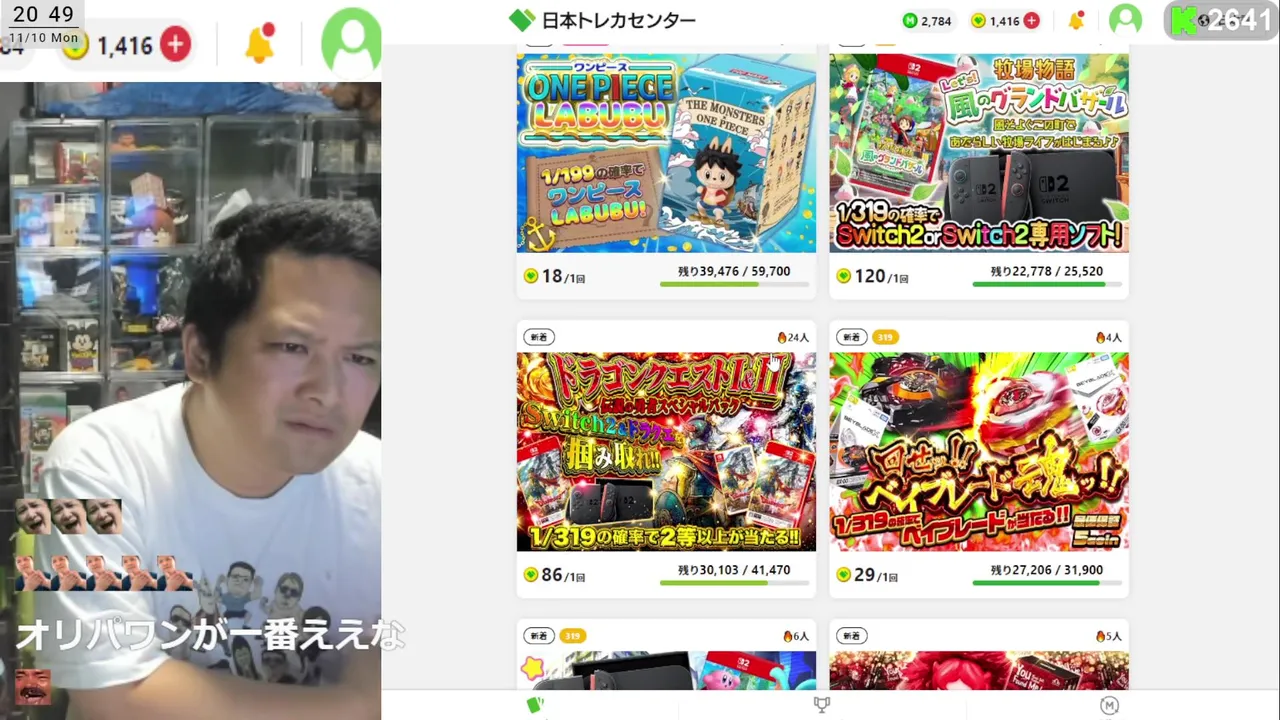Screen dimensions: 1280x720
Task: Open the ドラゴンクエストI&II gacha card
Action: pos(666,451)
